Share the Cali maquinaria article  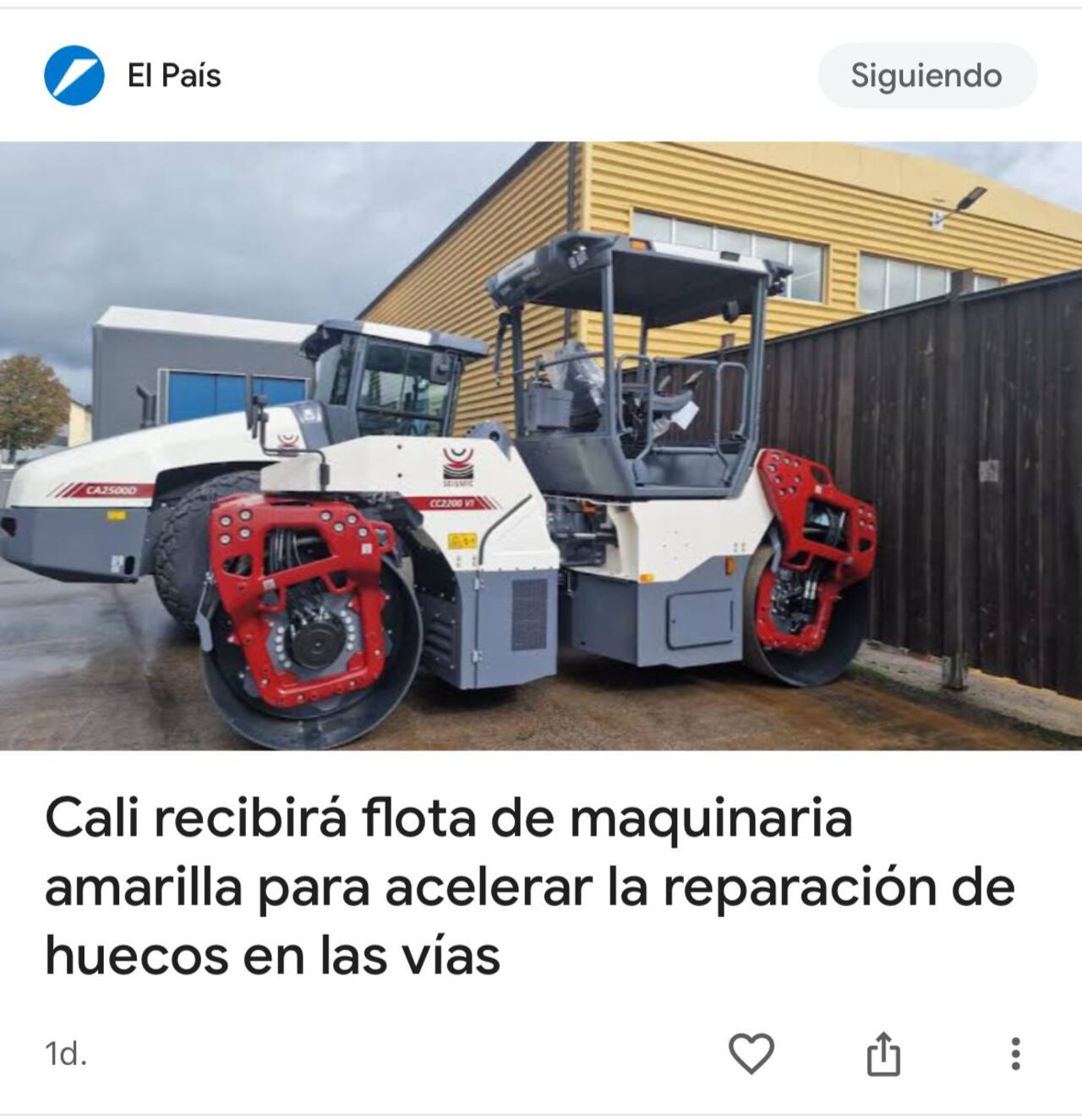(883, 1054)
